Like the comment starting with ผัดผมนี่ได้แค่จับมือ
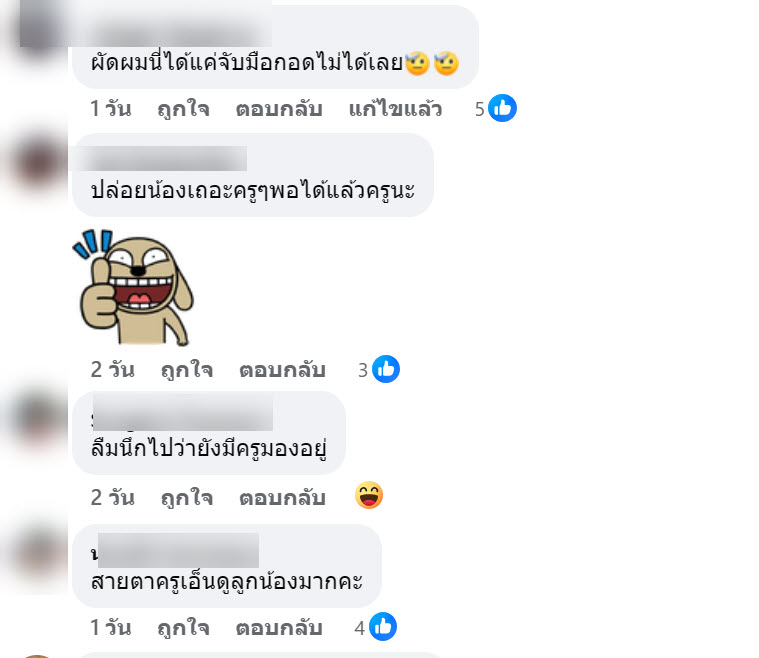Viewport: 759px width, 658px height. (183, 109)
